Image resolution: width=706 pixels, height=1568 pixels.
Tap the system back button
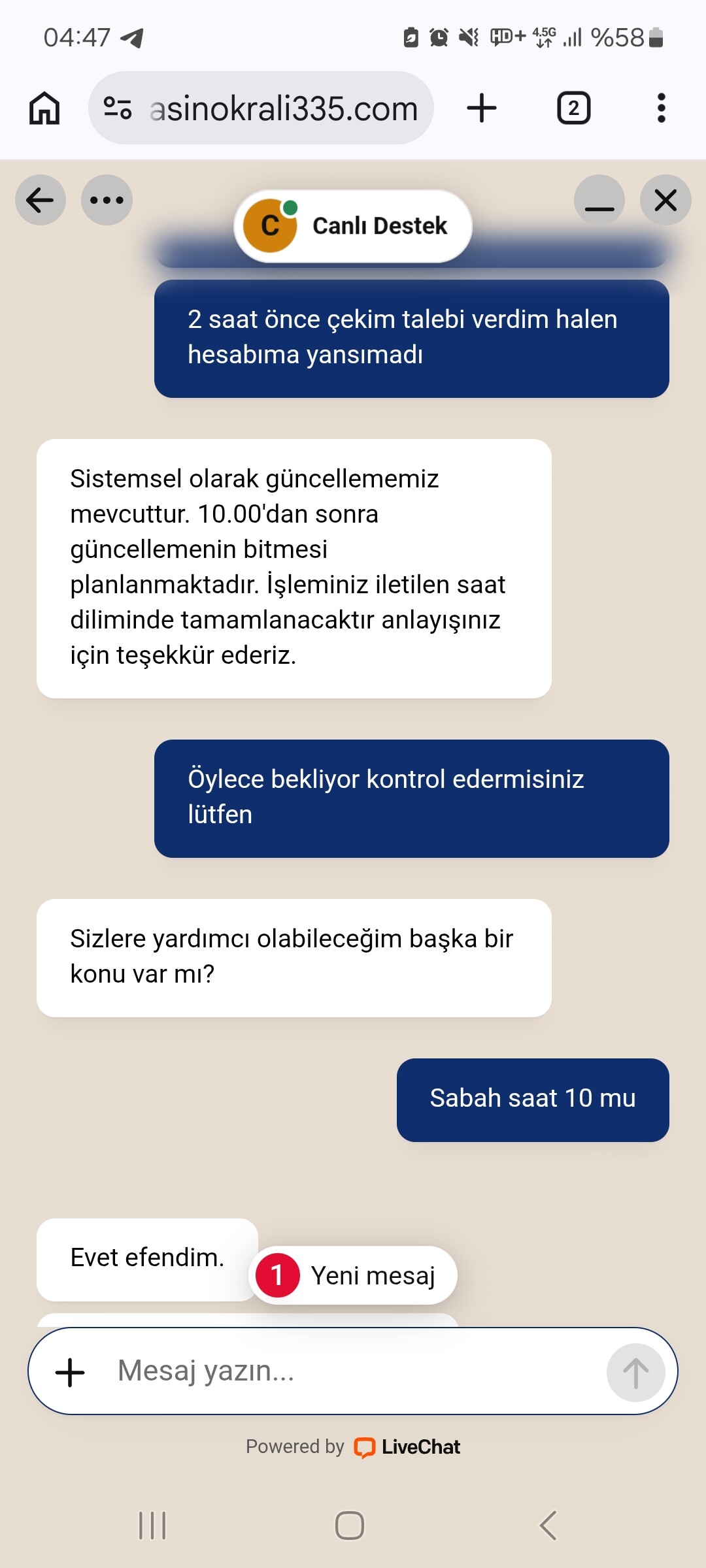(x=548, y=1526)
